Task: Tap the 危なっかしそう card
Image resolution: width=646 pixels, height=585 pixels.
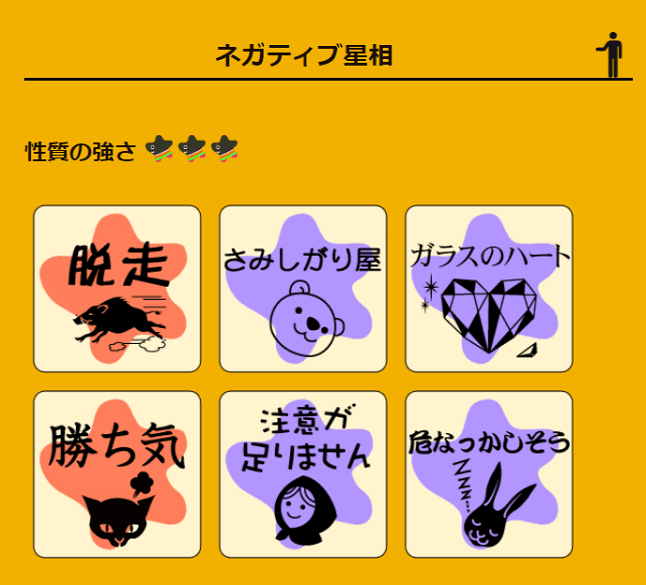Action: point(489,474)
